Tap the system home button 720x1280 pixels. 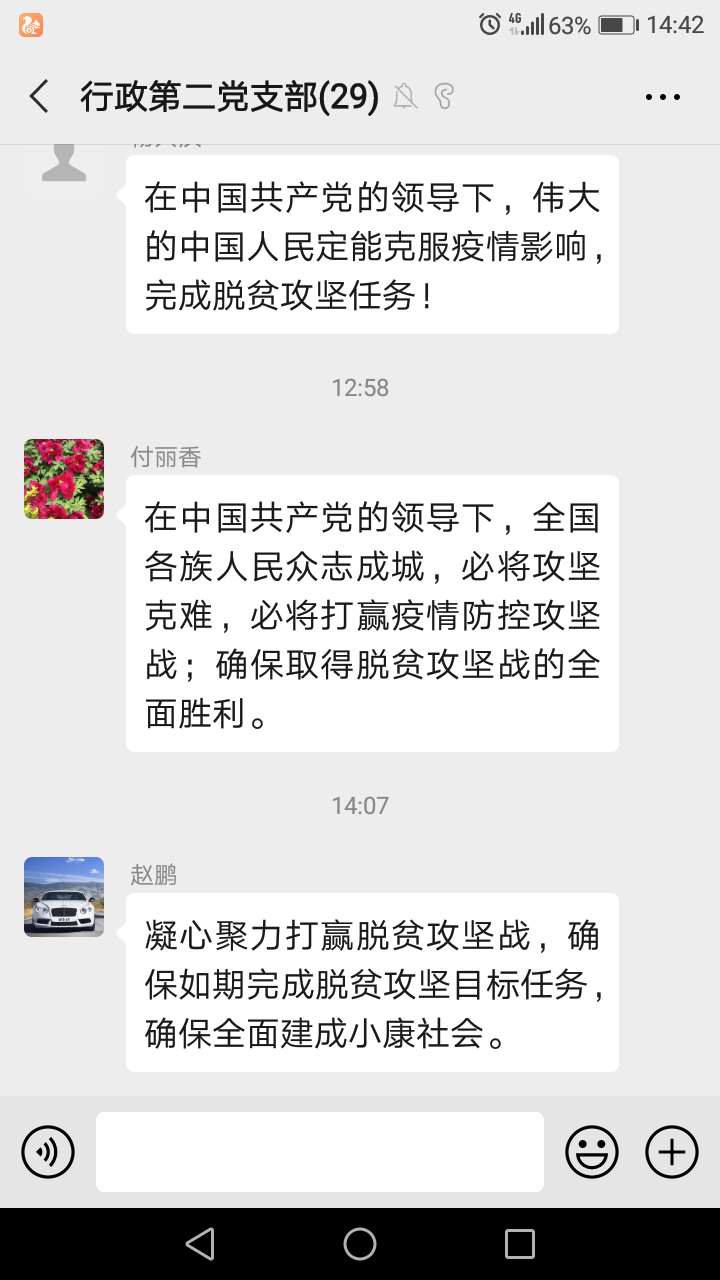click(x=360, y=1244)
